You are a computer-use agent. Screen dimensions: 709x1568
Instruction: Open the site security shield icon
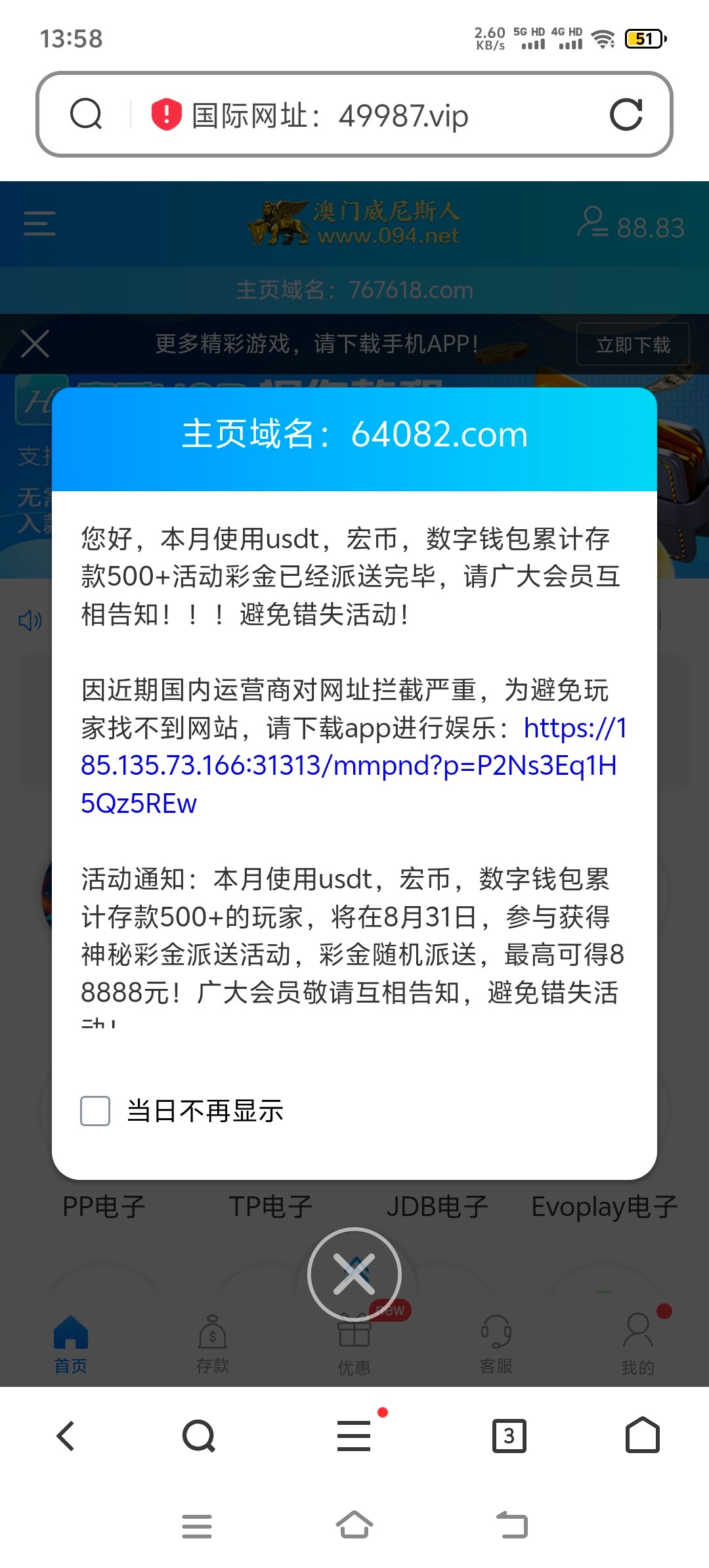click(x=167, y=115)
